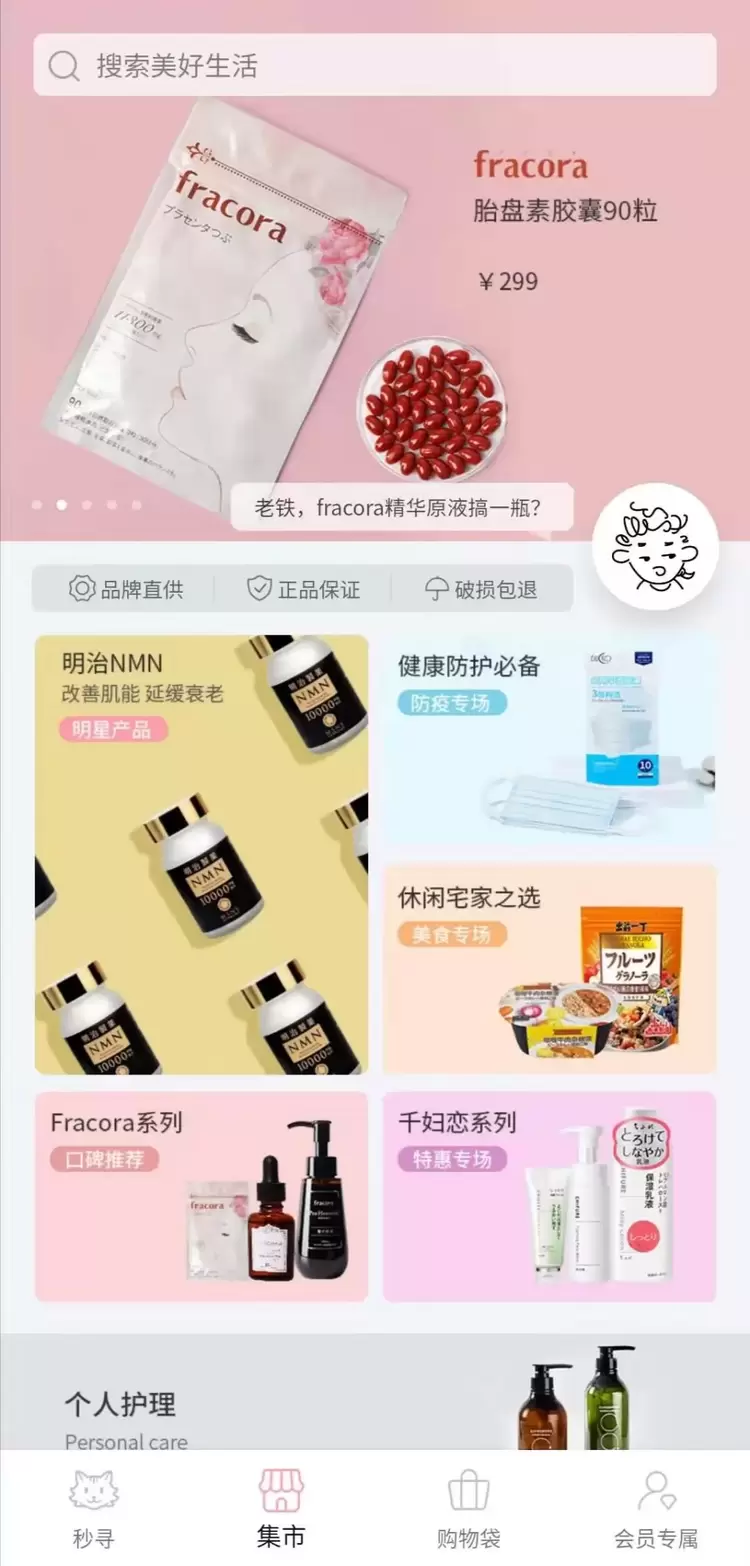Tap the cartoon face assistant avatar
The width and height of the screenshot is (750, 1566).
coord(655,547)
